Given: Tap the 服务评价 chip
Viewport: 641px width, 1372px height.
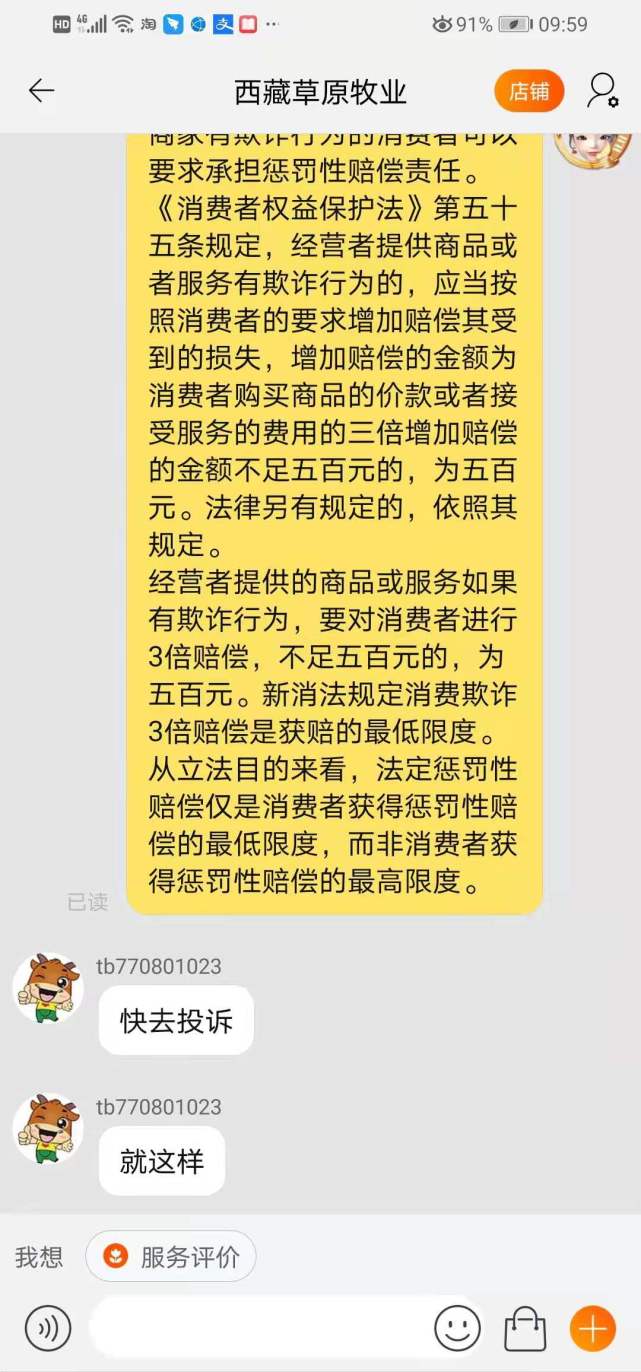Looking at the screenshot, I should click(x=171, y=1257).
